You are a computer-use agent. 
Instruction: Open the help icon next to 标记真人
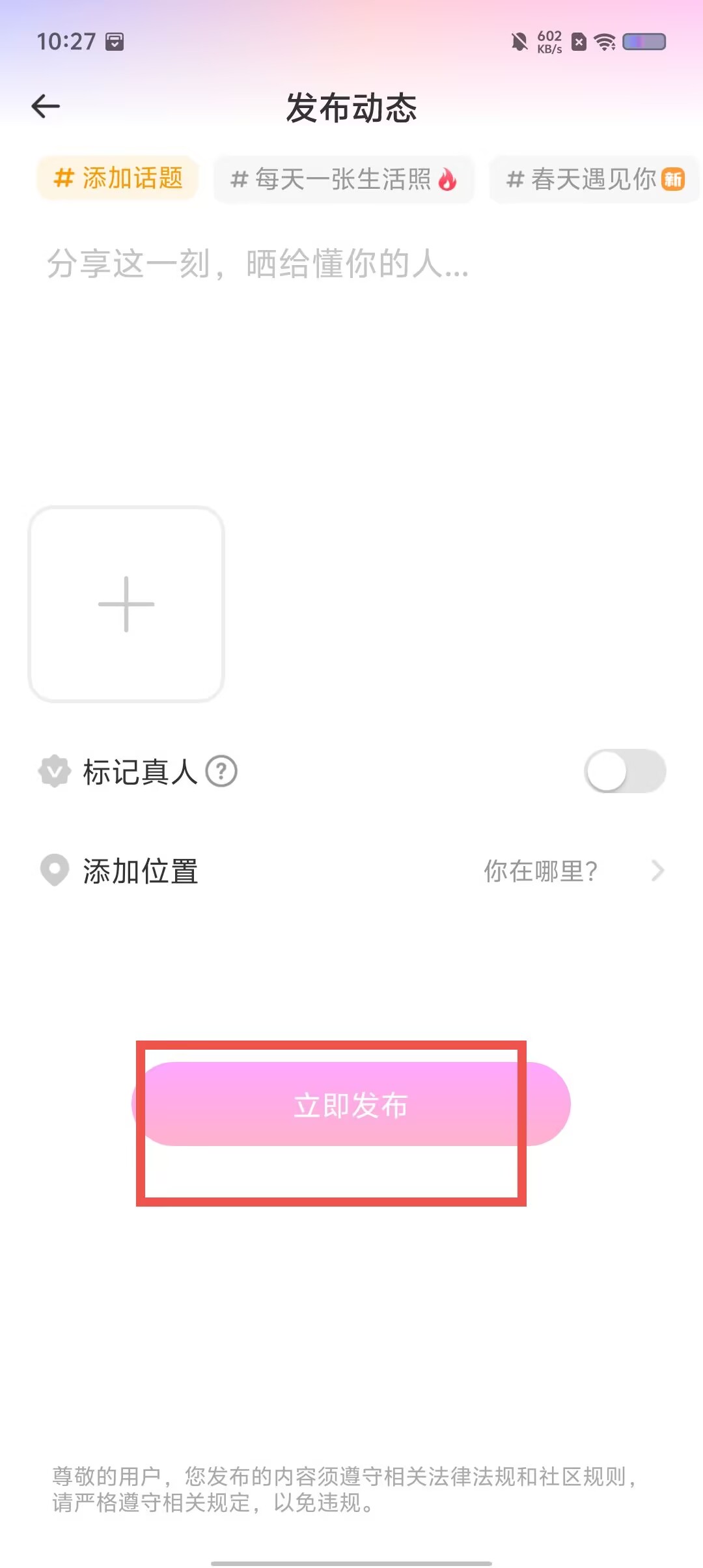(x=221, y=772)
